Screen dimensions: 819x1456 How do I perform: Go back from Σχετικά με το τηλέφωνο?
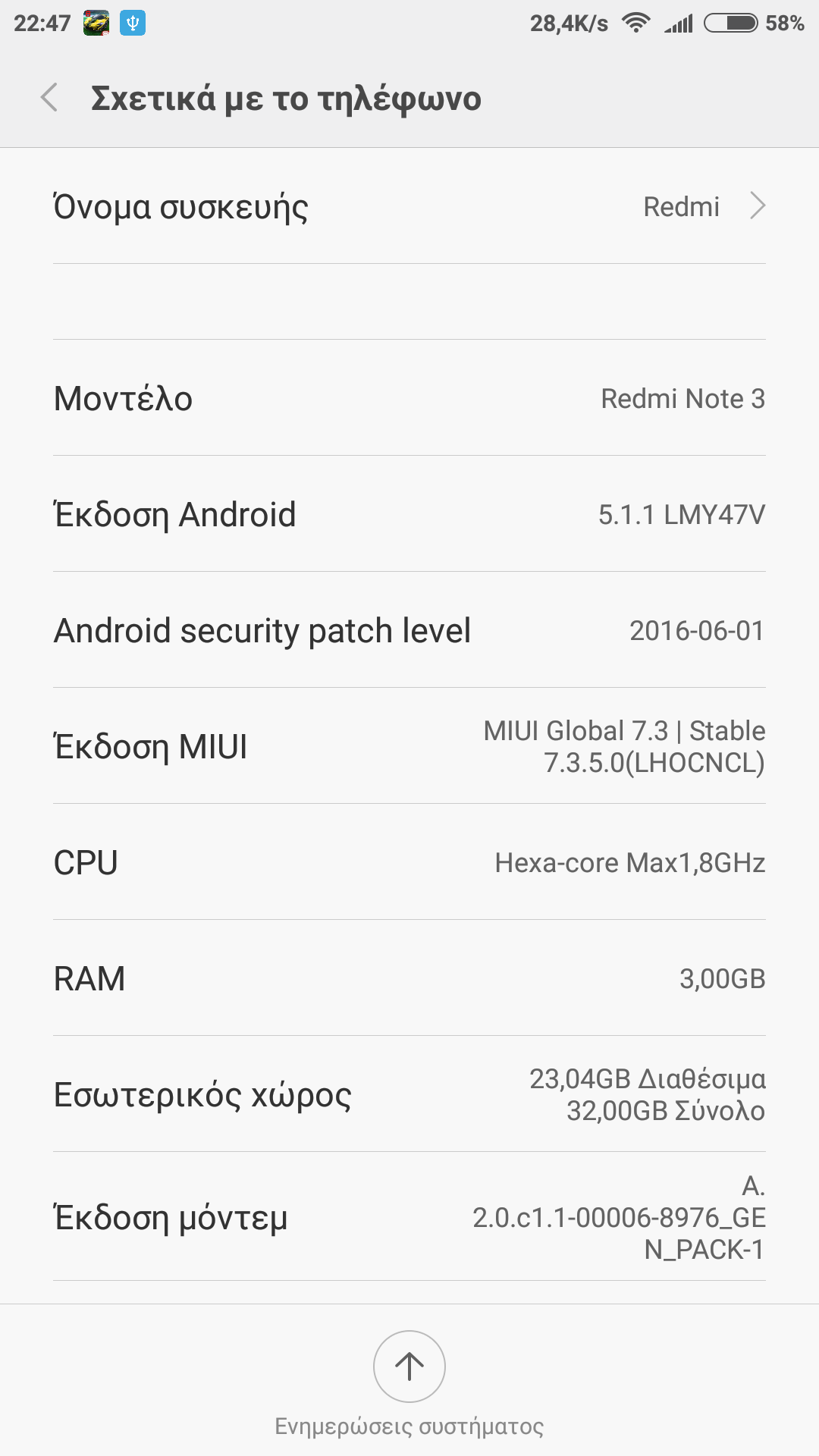tap(50, 98)
